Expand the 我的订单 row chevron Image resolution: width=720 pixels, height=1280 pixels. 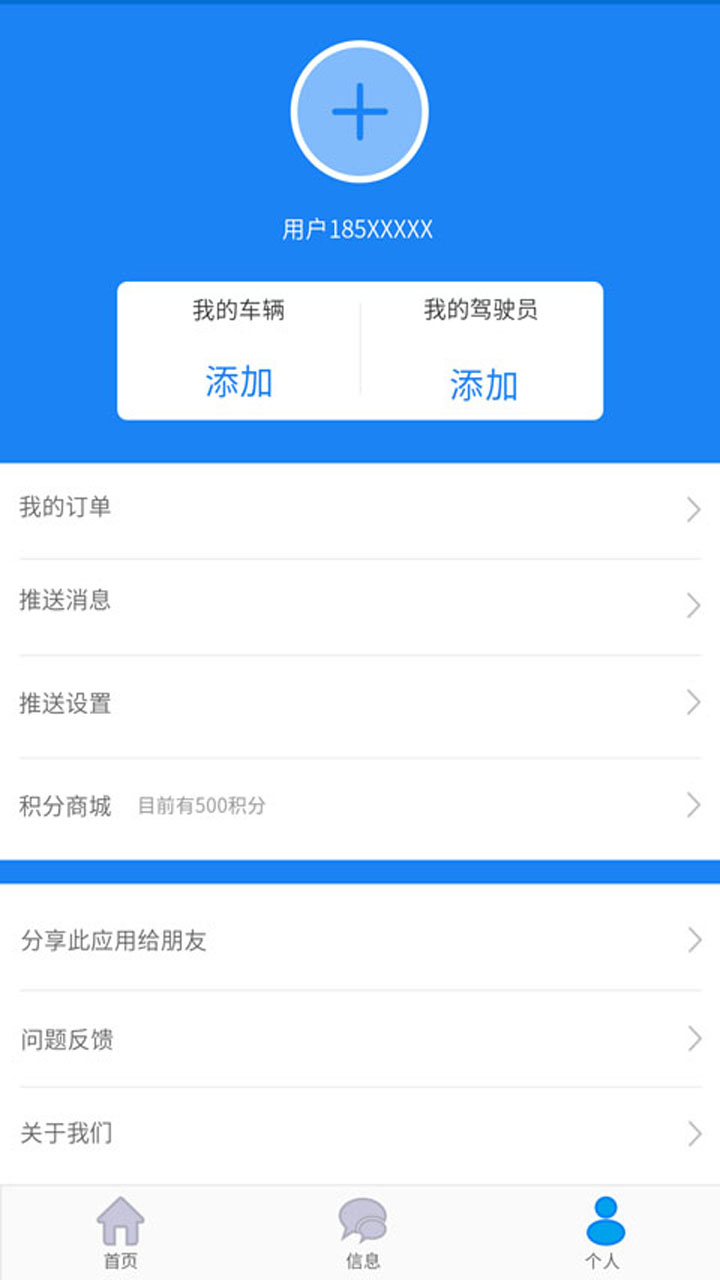(693, 509)
